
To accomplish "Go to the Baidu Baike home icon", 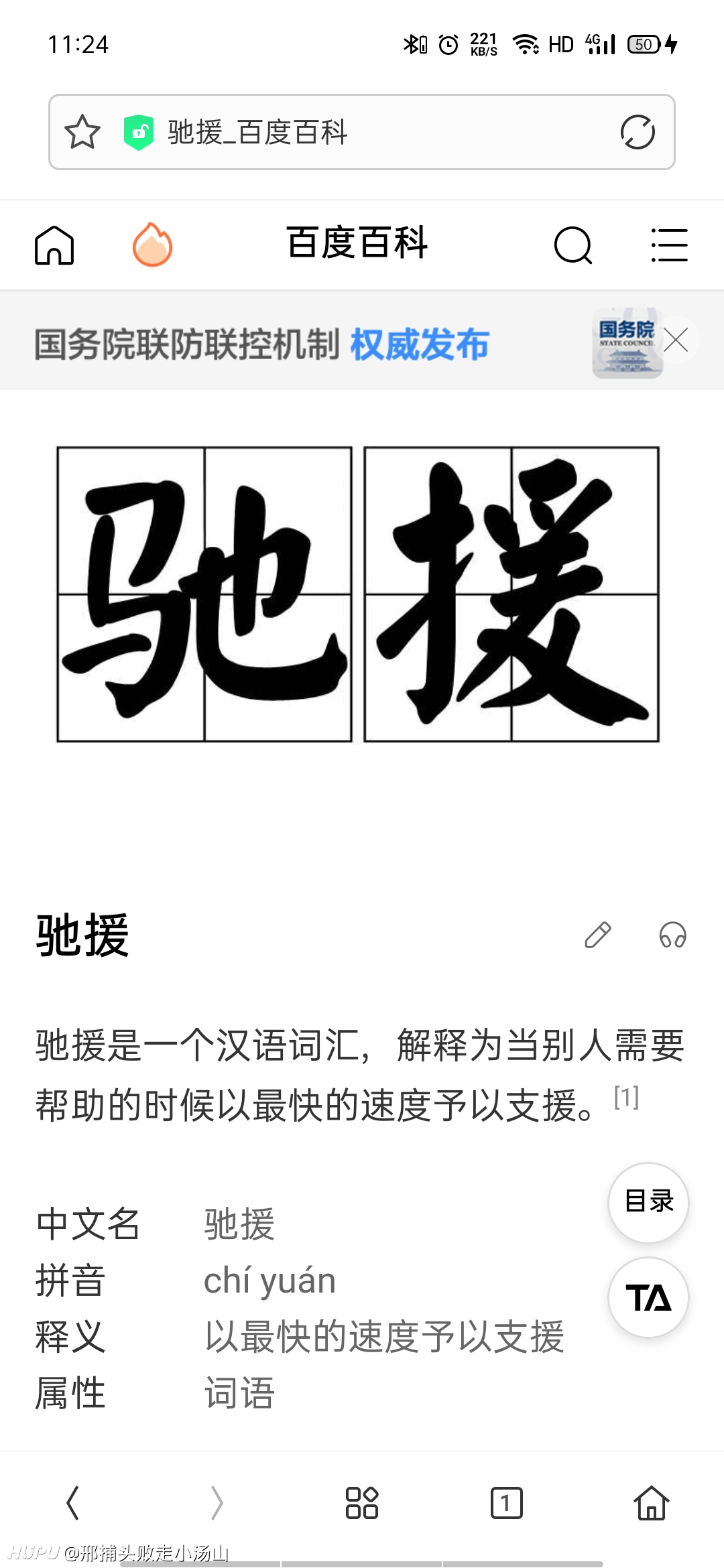I will 54,245.
